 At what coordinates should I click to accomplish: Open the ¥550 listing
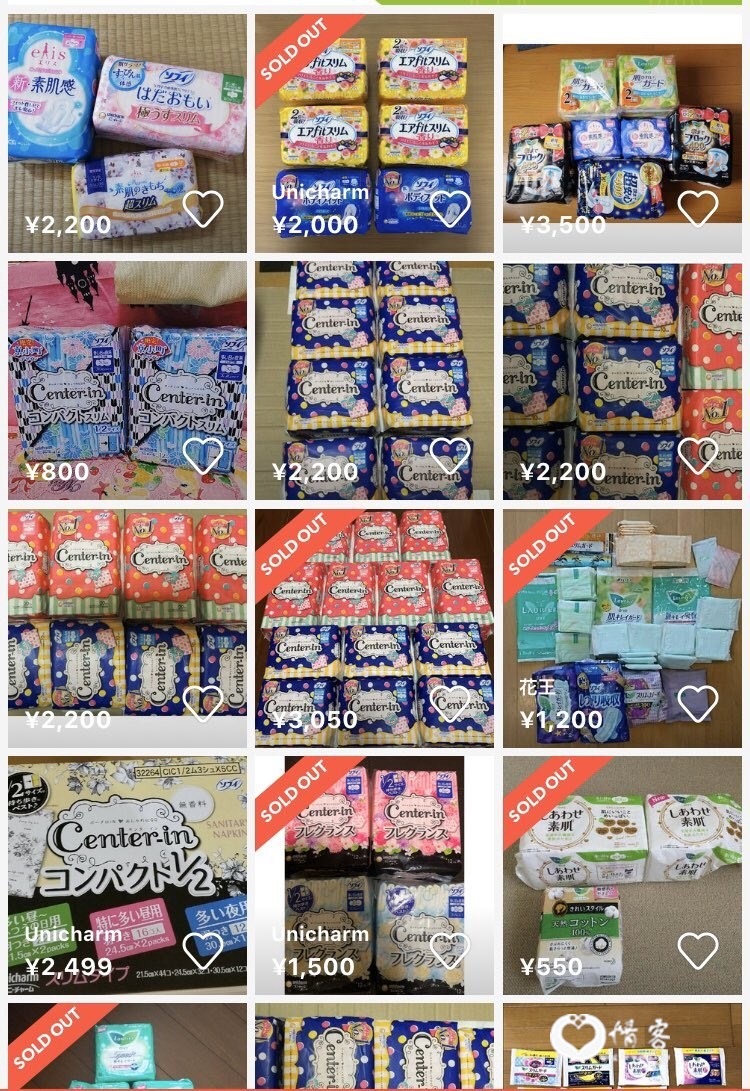[620, 860]
